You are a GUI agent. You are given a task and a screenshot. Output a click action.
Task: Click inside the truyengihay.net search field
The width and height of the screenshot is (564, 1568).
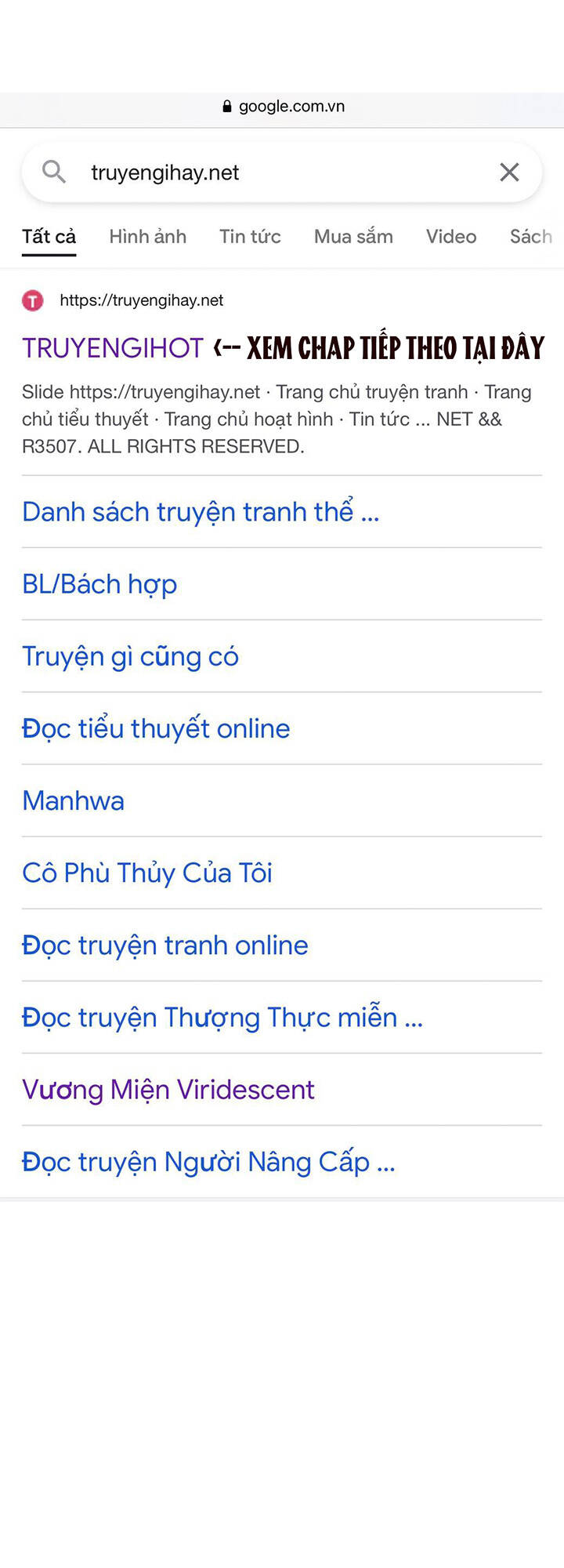(235, 172)
